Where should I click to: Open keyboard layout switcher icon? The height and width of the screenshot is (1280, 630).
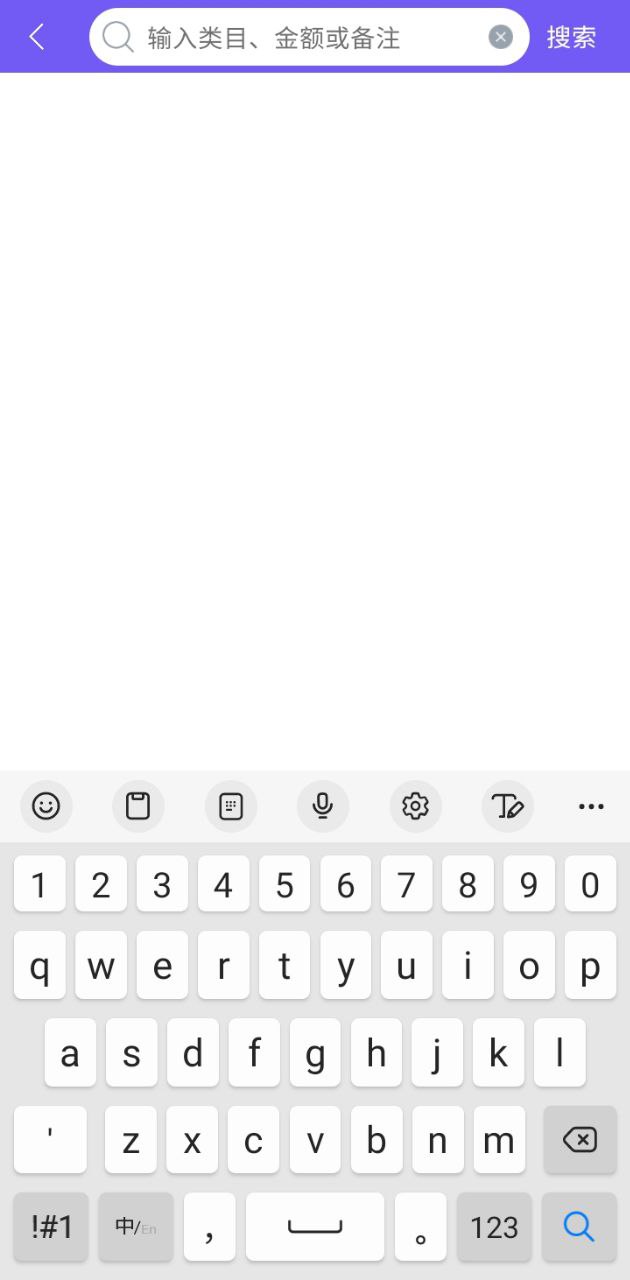[x=231, y=806]
